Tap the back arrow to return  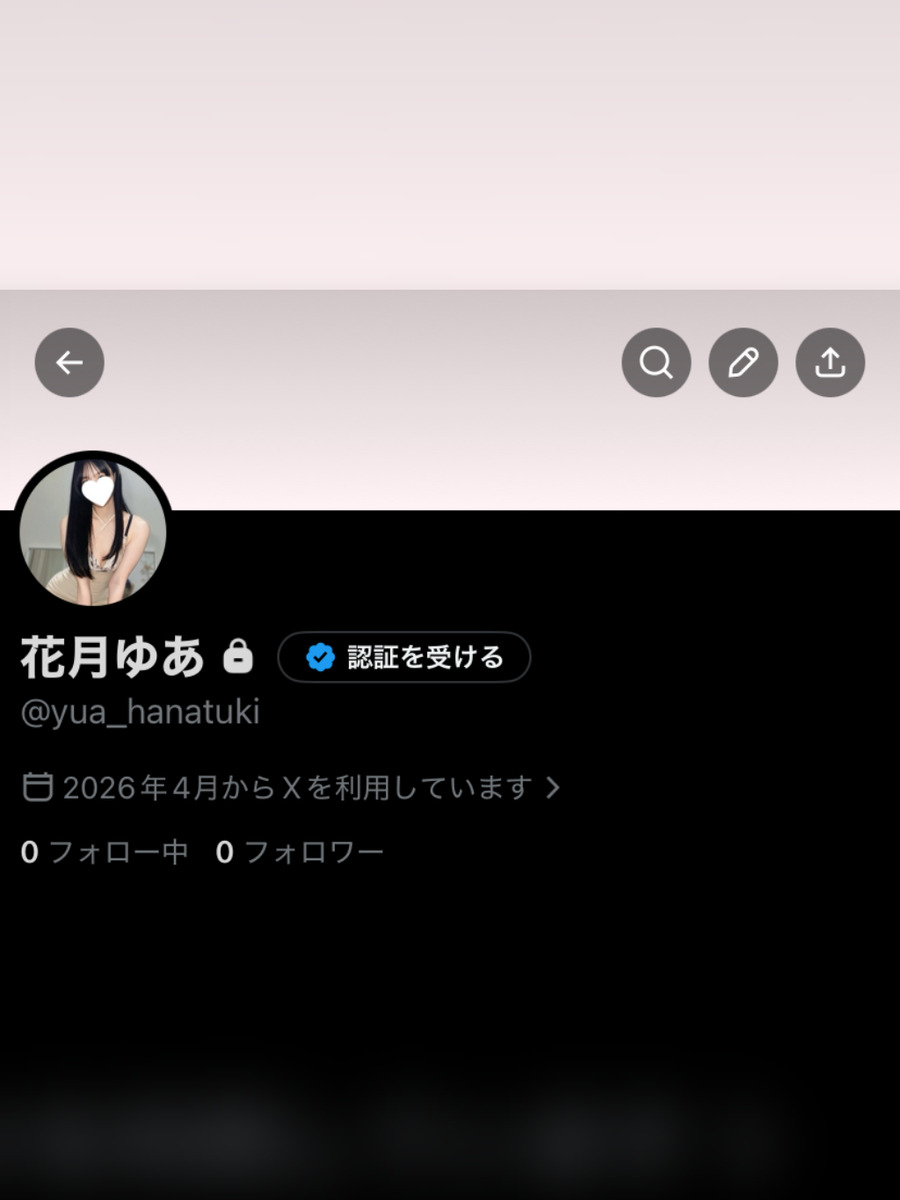point(68,362)
